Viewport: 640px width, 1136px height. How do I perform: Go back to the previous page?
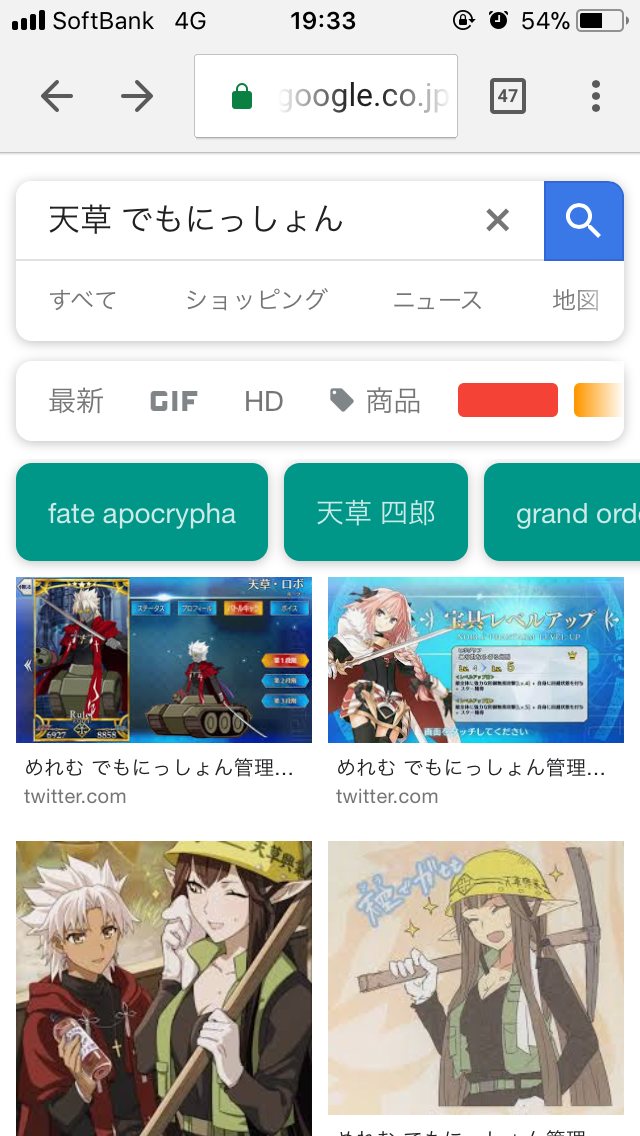coord(57,96)
